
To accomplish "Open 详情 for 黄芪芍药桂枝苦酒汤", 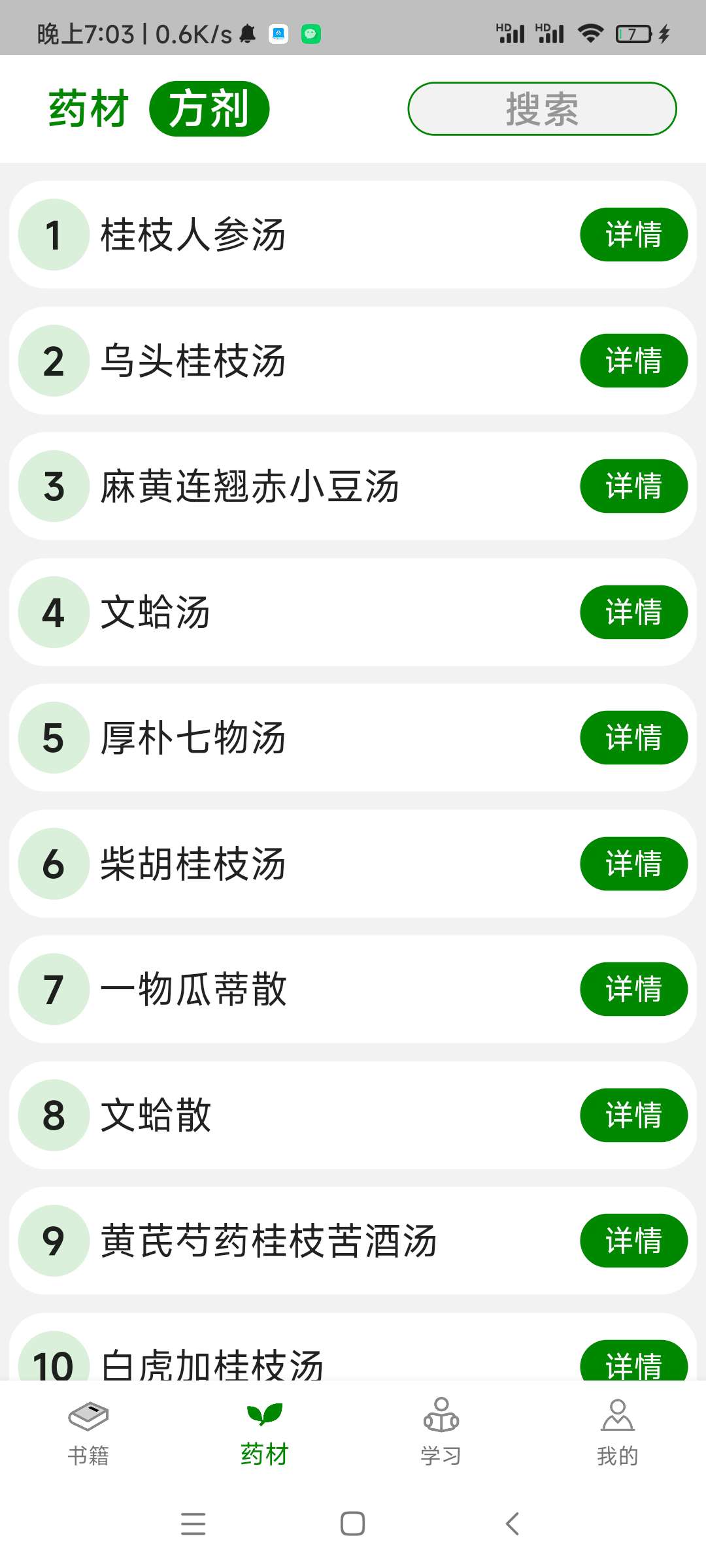I will (x=633, y=1241).
